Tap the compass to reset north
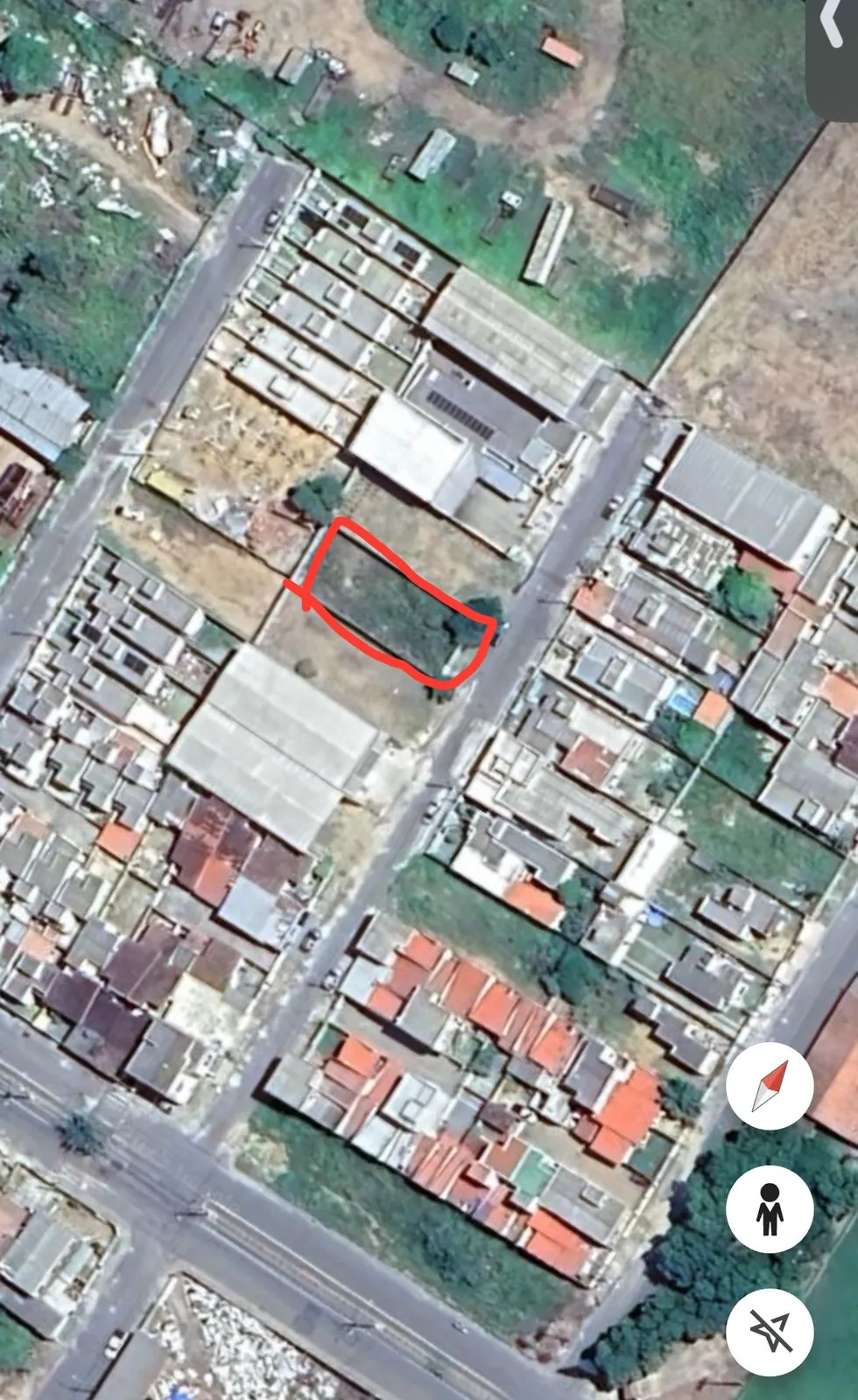This screenshot has height=1400, width=858. point(770,1085)
